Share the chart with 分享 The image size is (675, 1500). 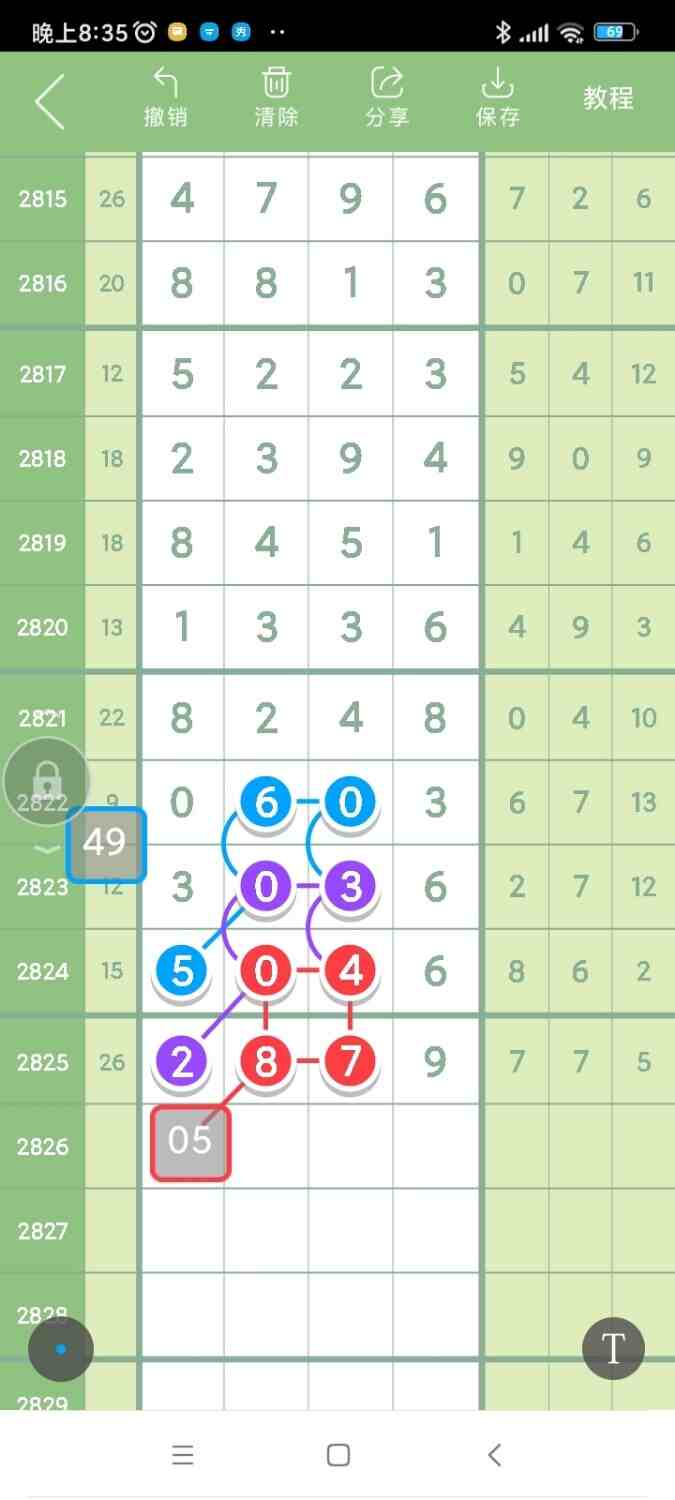click(387, 98)
